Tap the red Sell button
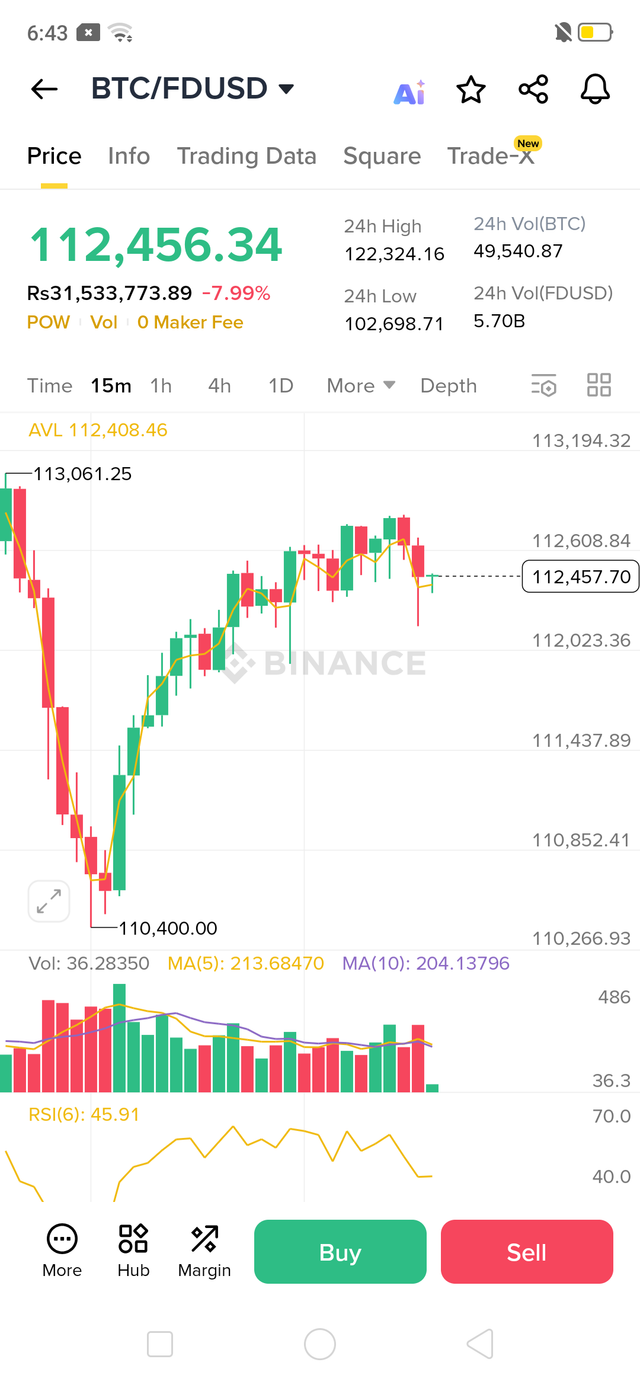 click(526, 1252)
